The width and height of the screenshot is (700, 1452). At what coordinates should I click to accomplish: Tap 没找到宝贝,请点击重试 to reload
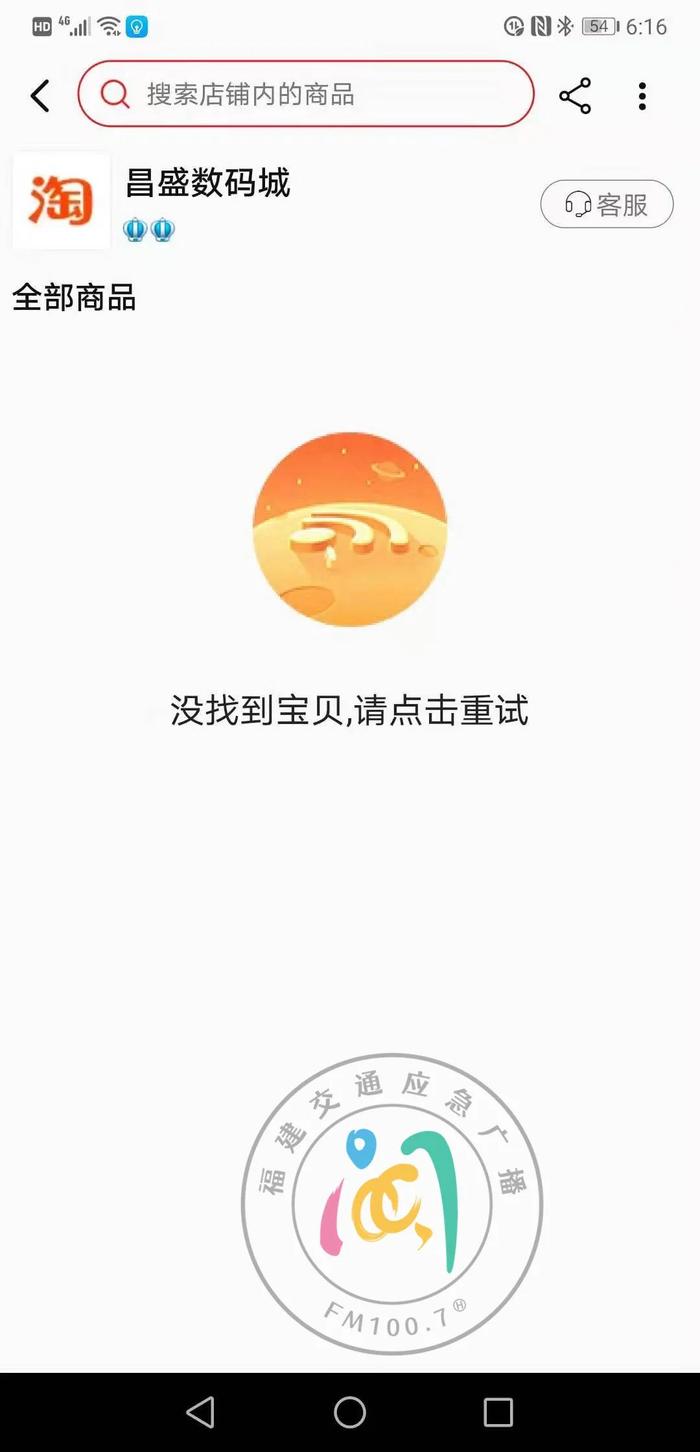(349, 711)
